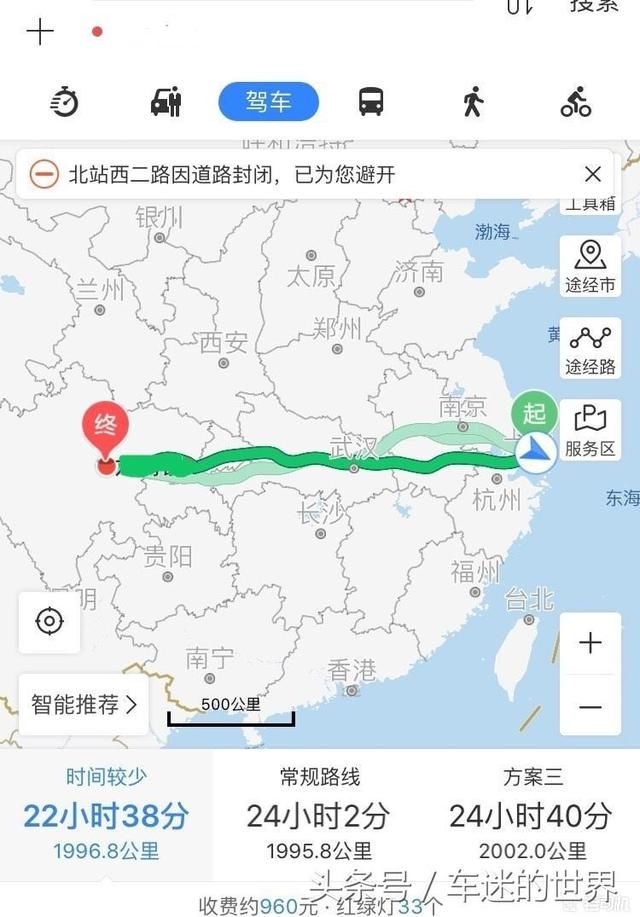Show 服务区 service areas

[x=590, y=430]
